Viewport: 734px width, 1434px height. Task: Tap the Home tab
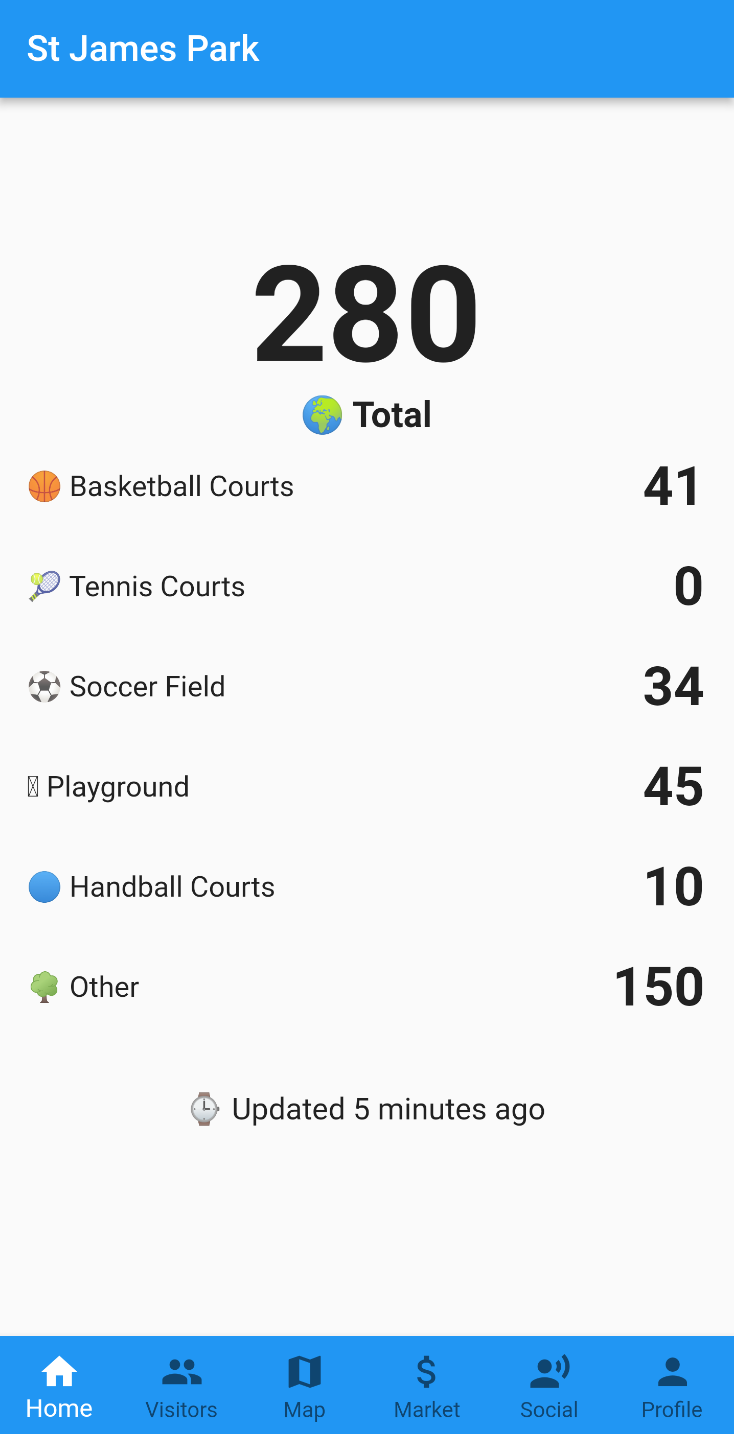tap(60, 1385)
